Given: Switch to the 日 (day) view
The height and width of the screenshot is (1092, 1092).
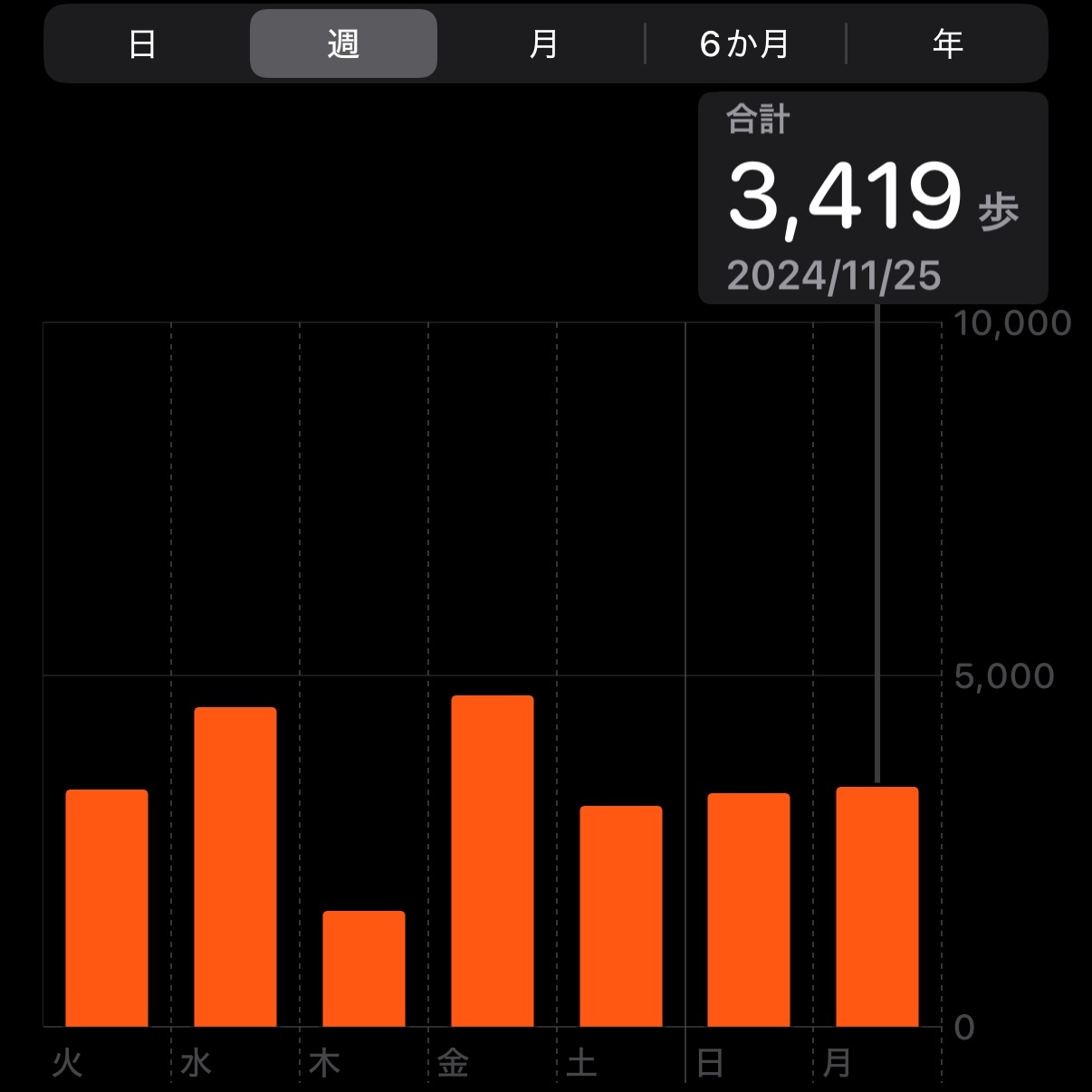Looking at the screenshot, I should pyautogui.click(x=142, y=43).
